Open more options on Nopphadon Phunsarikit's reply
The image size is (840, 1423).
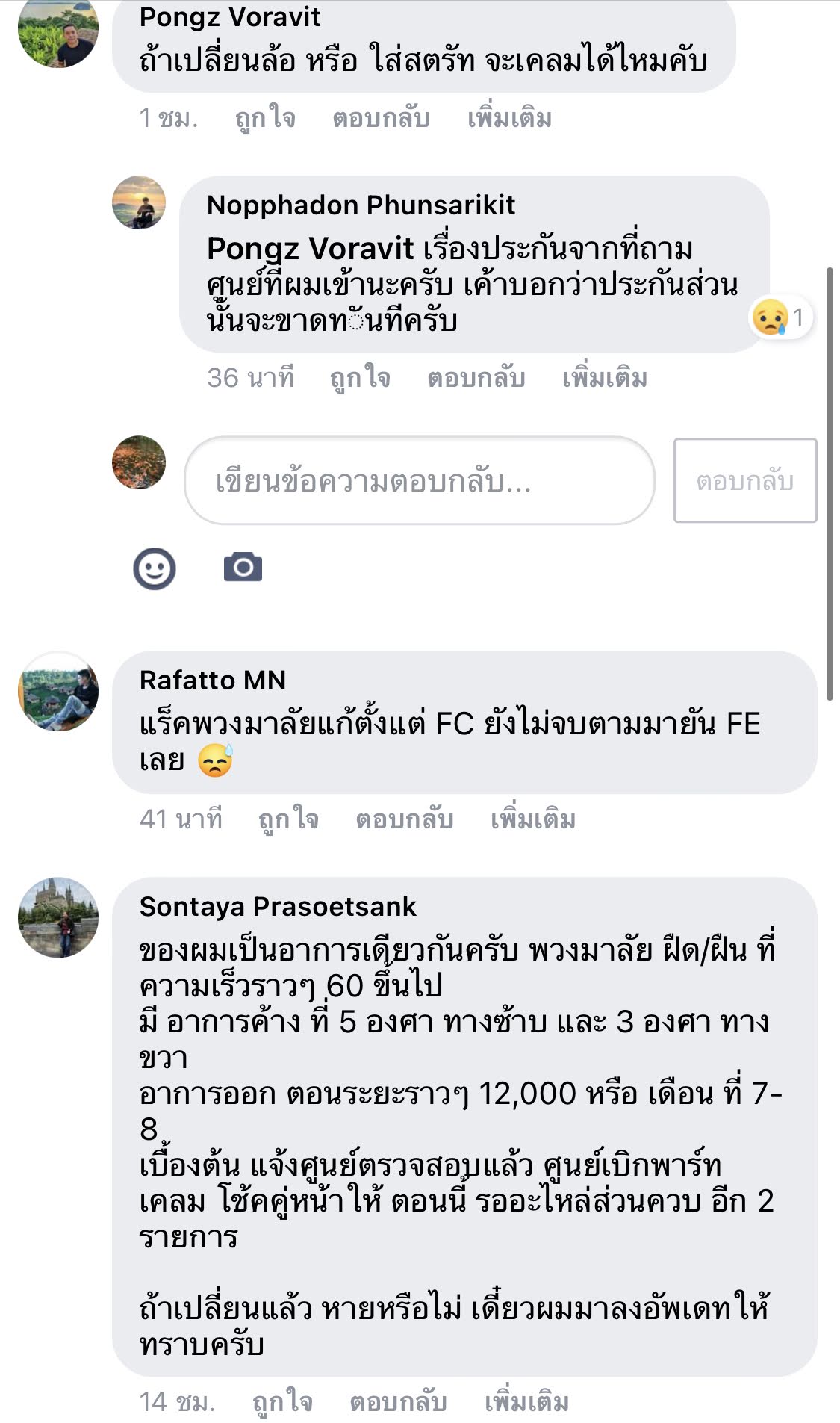[604, 378]
